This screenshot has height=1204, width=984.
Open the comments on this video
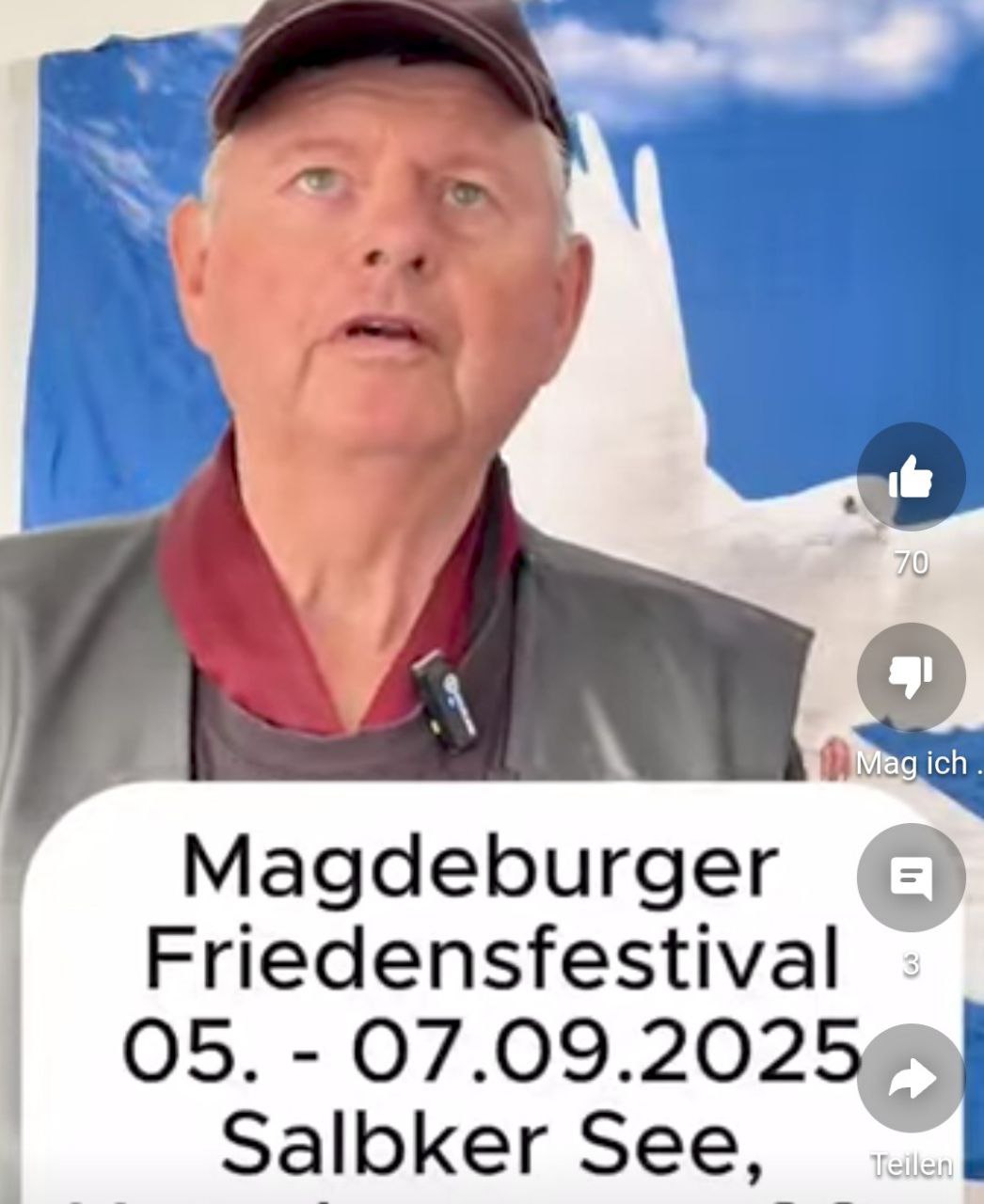pyautogui.click(x=911, y=878)
